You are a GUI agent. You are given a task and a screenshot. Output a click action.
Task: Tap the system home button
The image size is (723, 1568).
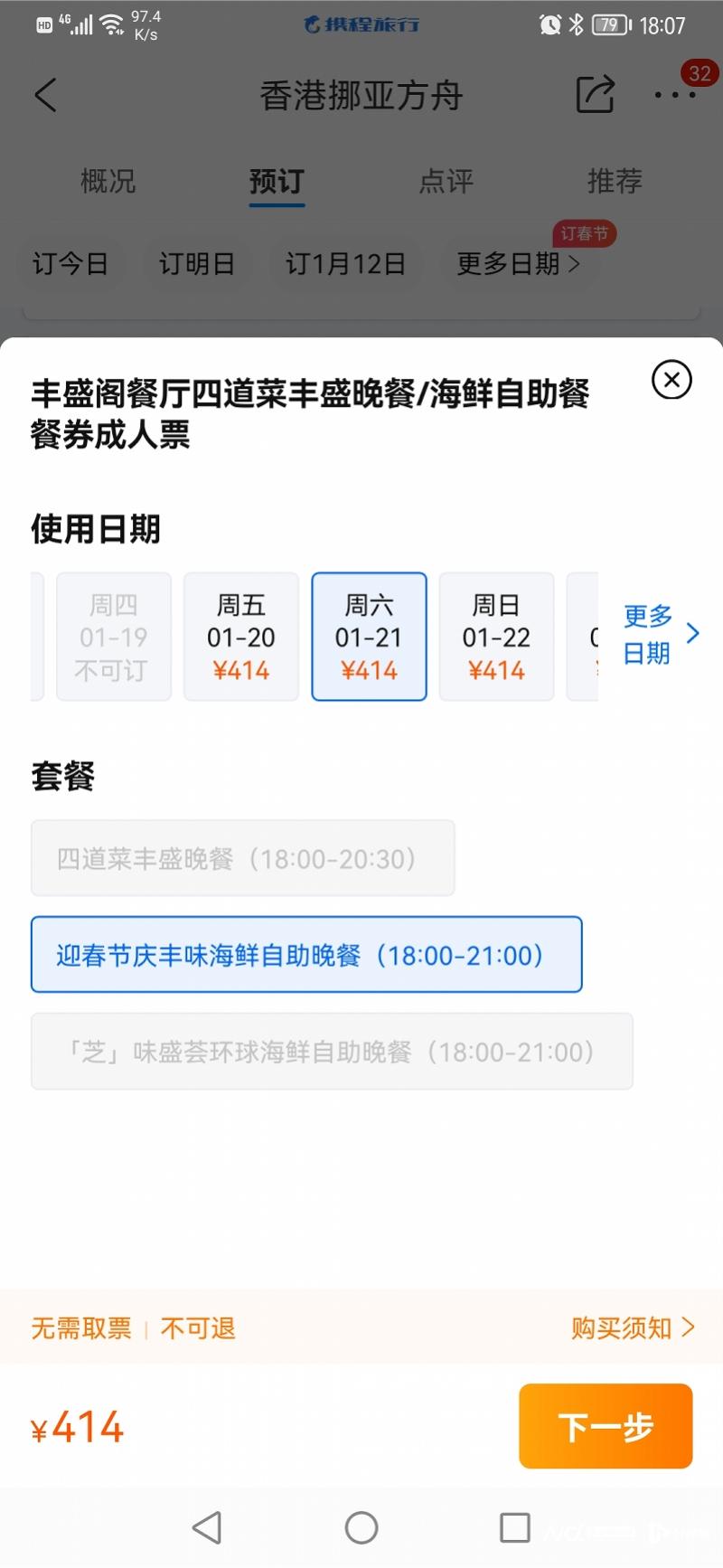tap(361, 1527)
